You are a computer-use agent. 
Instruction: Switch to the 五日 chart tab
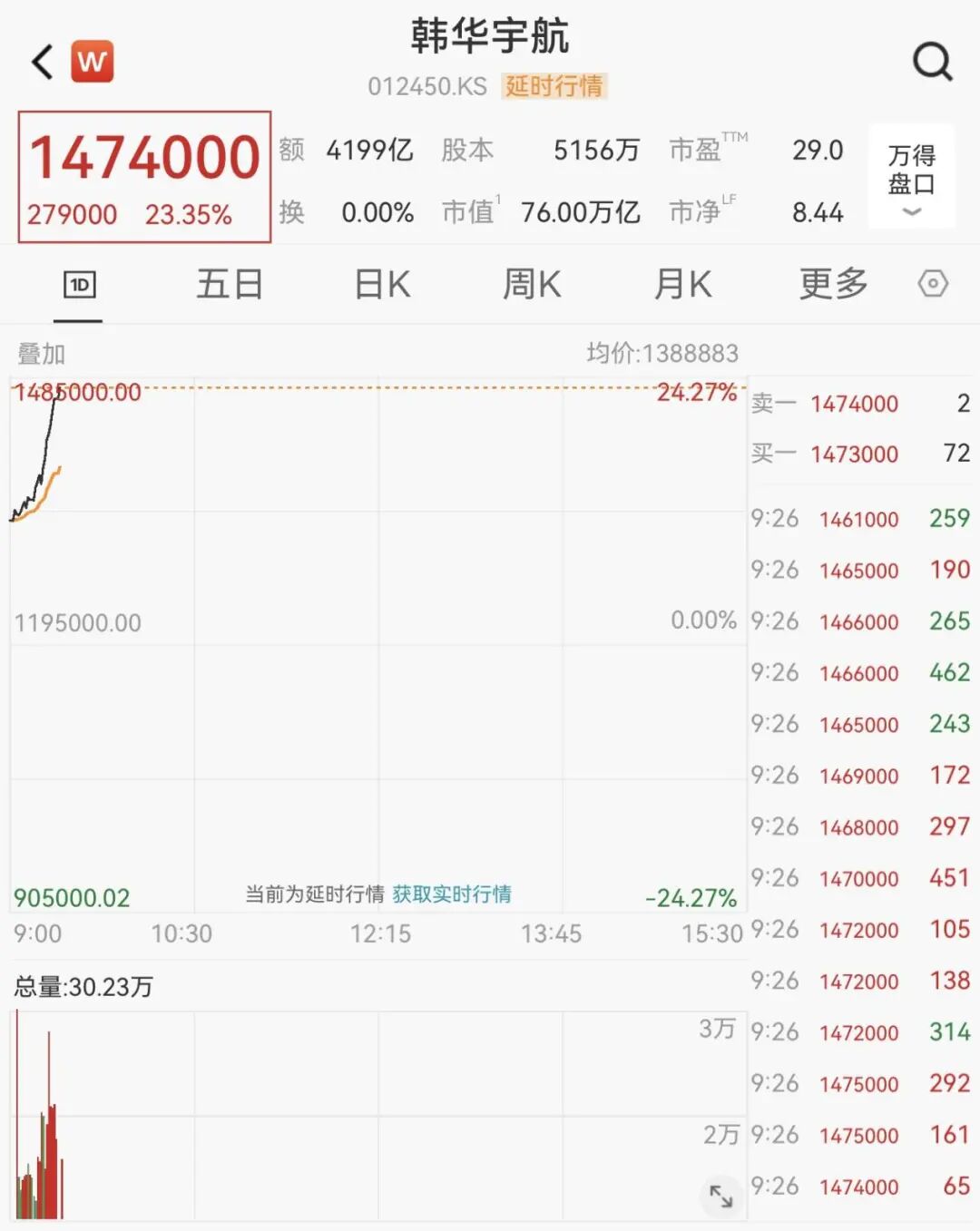pyautogui.click(x=230, y=285)
